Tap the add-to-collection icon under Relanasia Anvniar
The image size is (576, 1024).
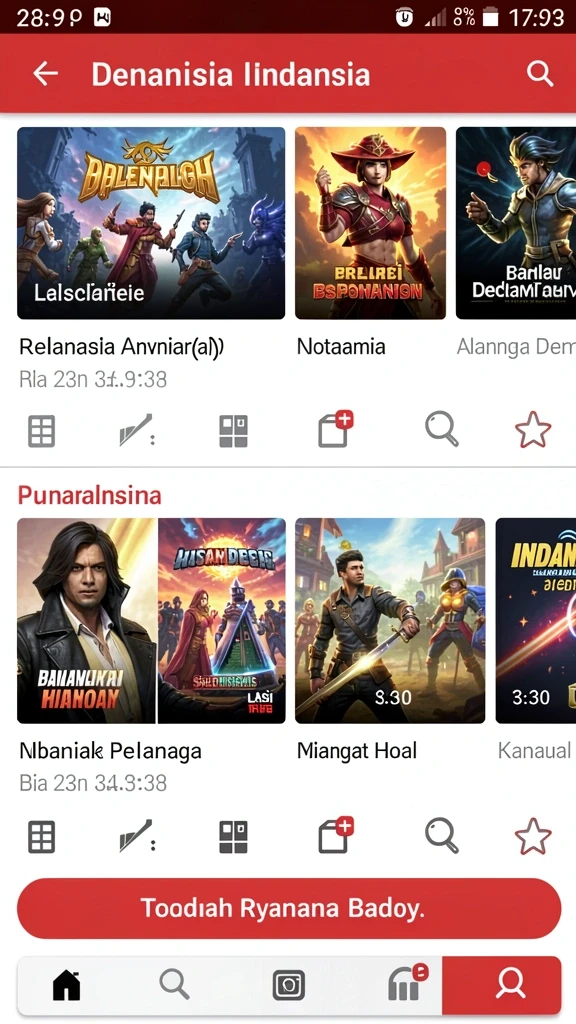point(336,429)
